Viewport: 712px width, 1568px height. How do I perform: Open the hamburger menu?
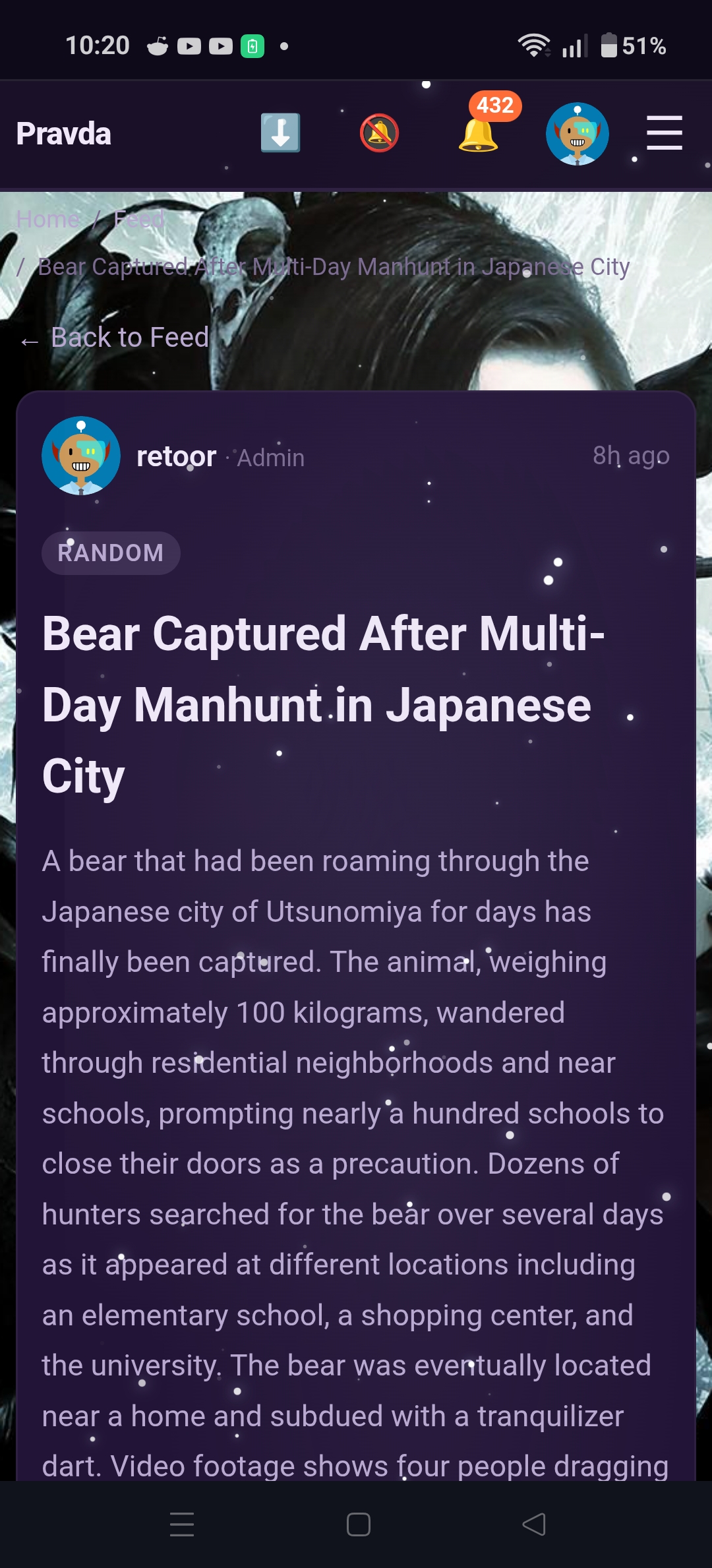(664, 133)
